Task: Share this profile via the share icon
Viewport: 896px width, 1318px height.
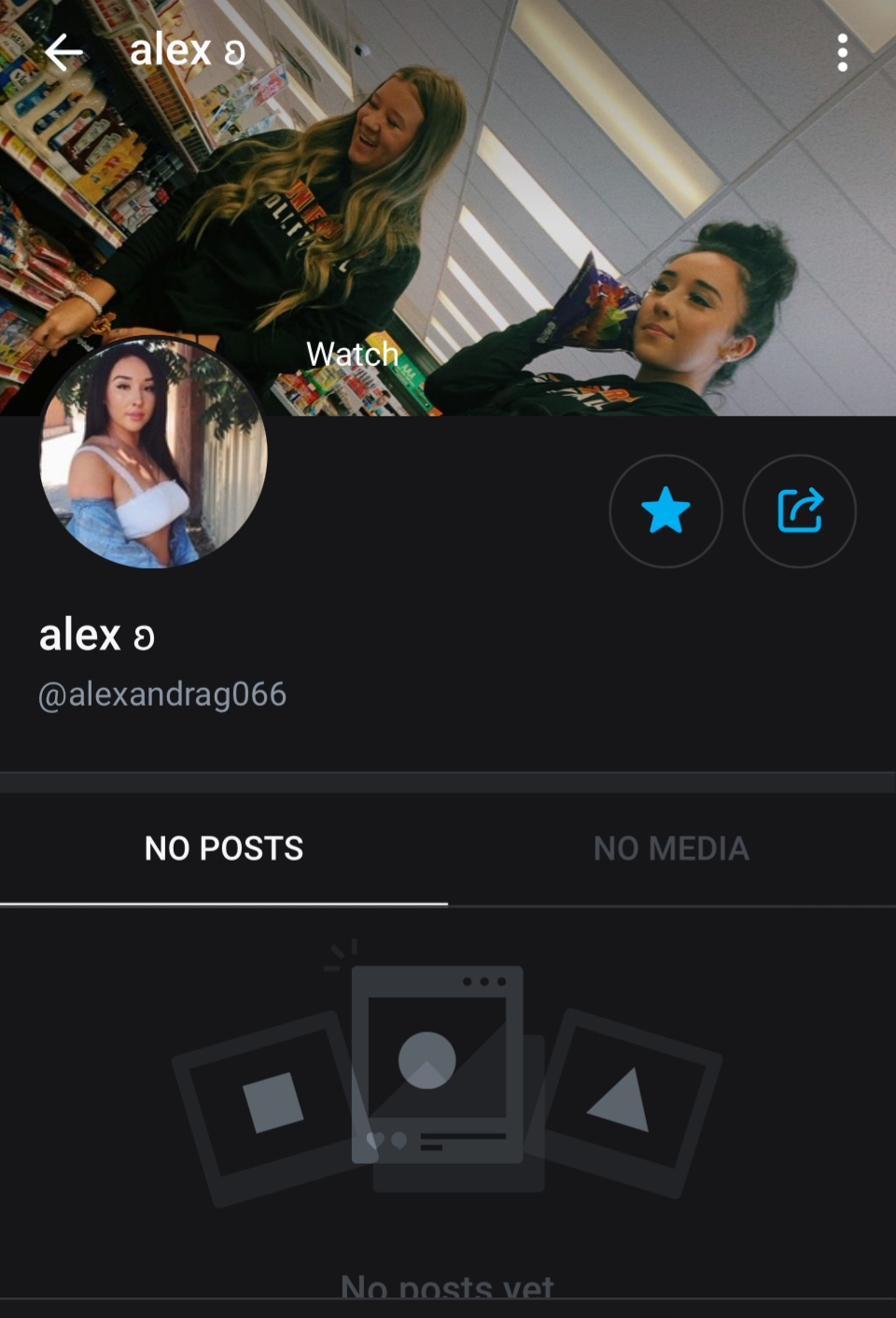Action: [800, 511]
